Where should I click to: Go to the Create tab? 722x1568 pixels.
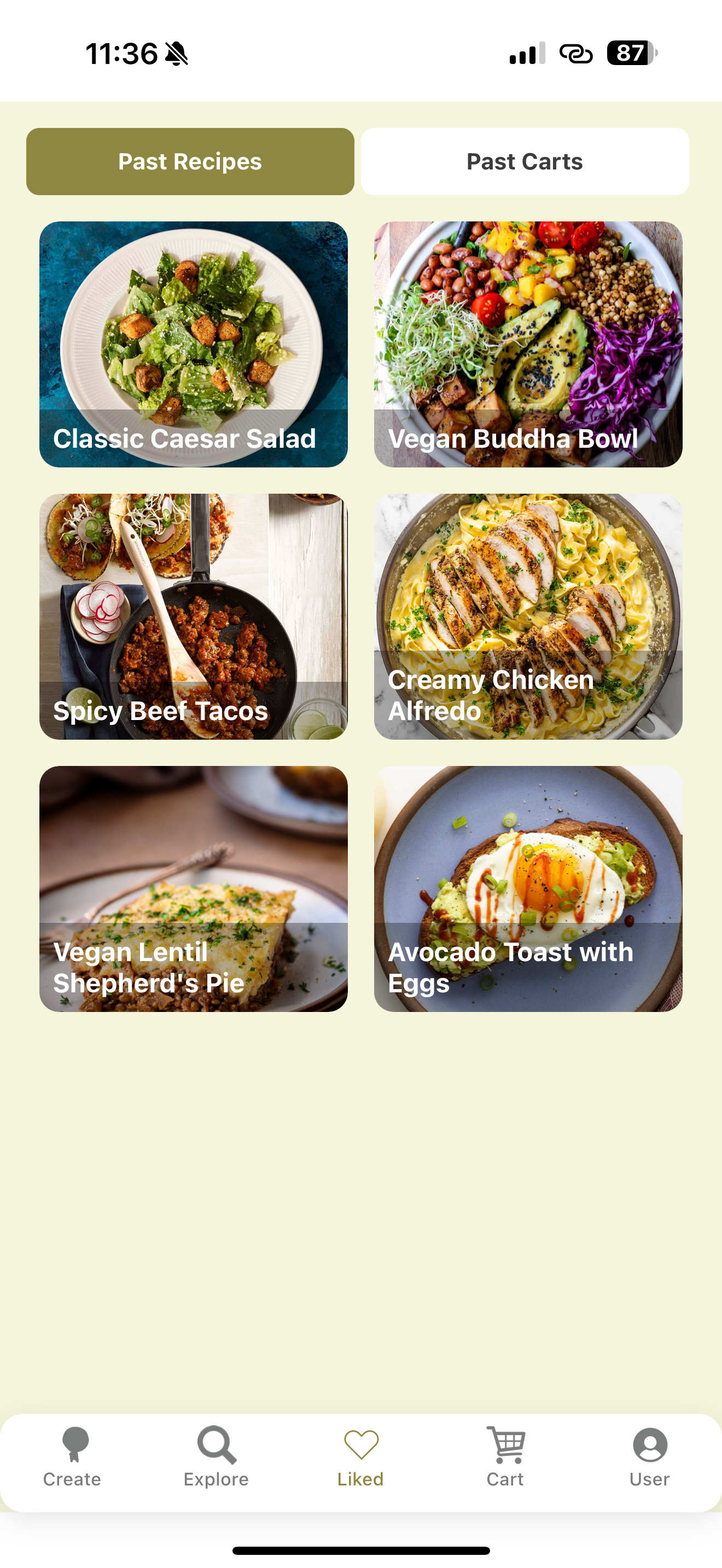pos(72,1458)
